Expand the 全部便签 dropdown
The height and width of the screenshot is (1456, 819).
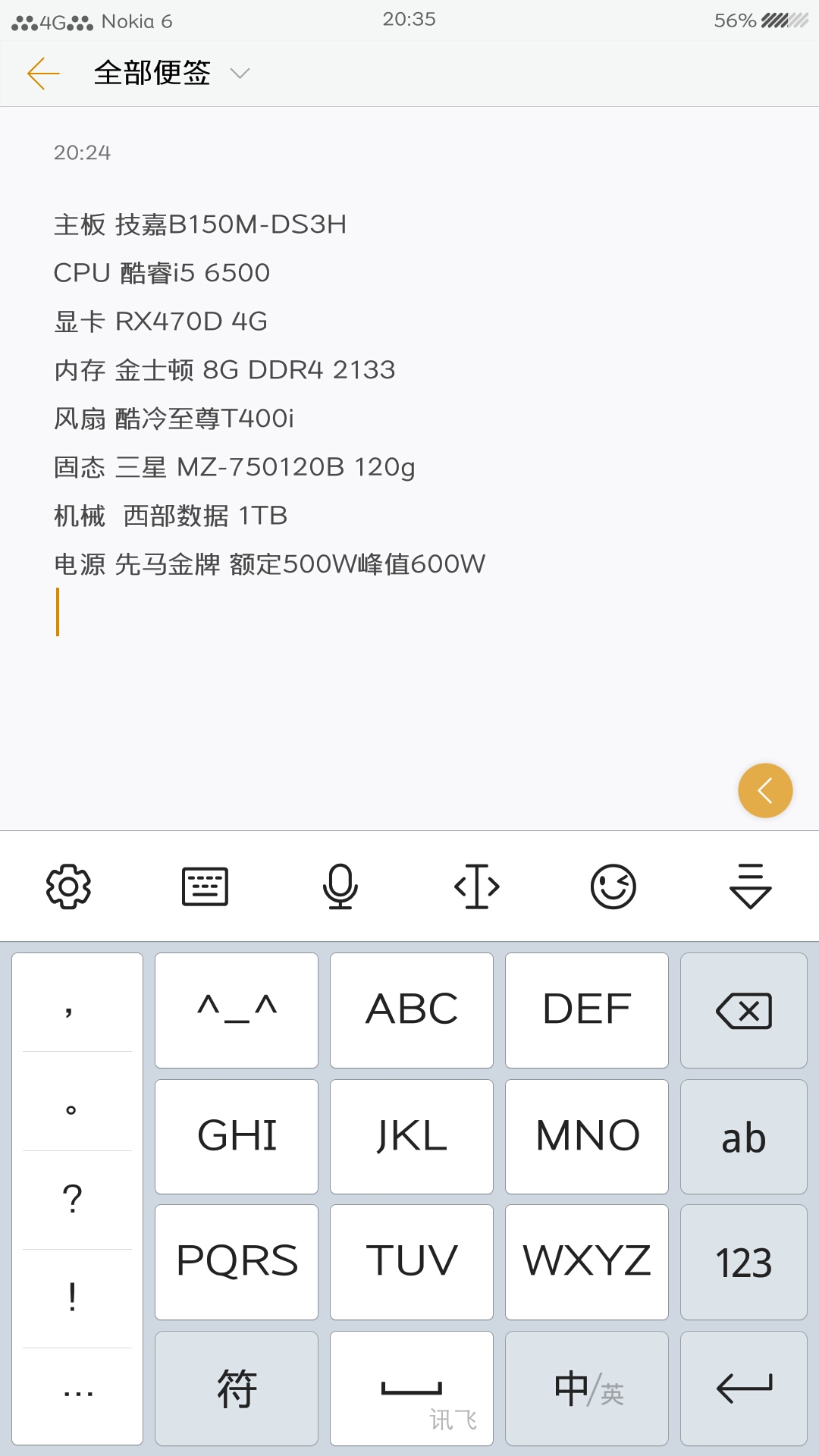(240, 74)
